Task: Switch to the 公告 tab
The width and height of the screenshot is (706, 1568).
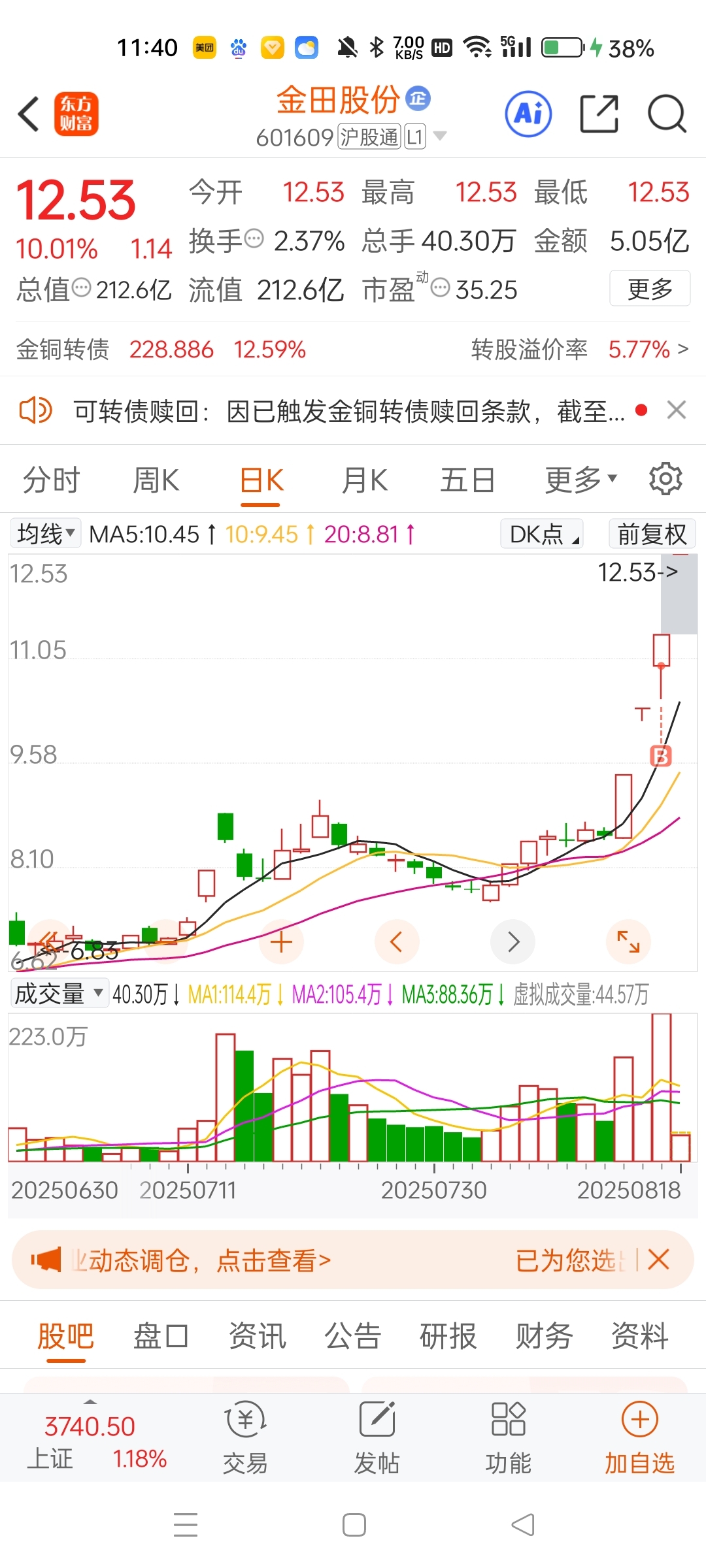Action: pos(352,1335)
